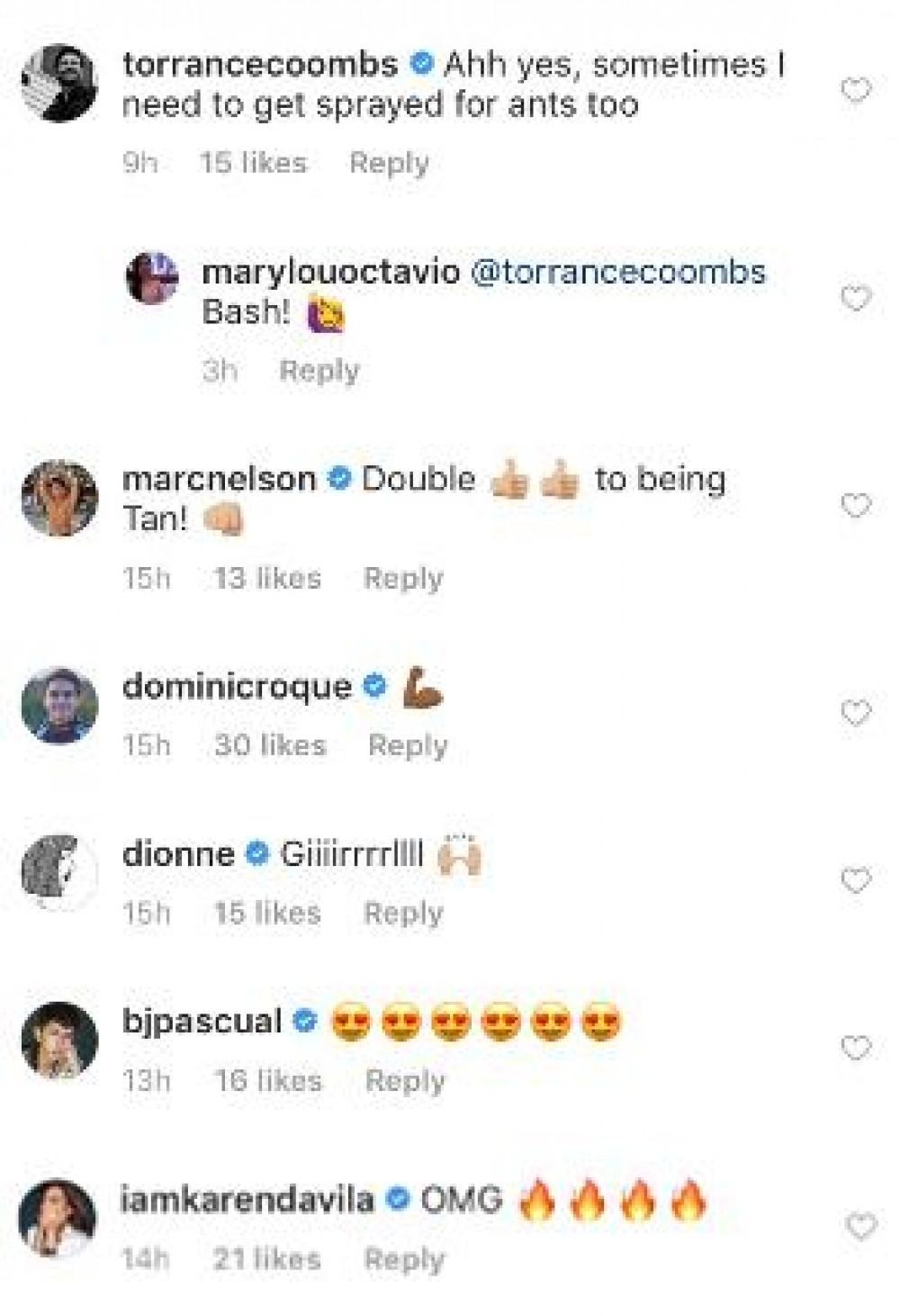
Task: Reply to marcnelson's comment
Action: pyautogui.click(x=403, y=578)
